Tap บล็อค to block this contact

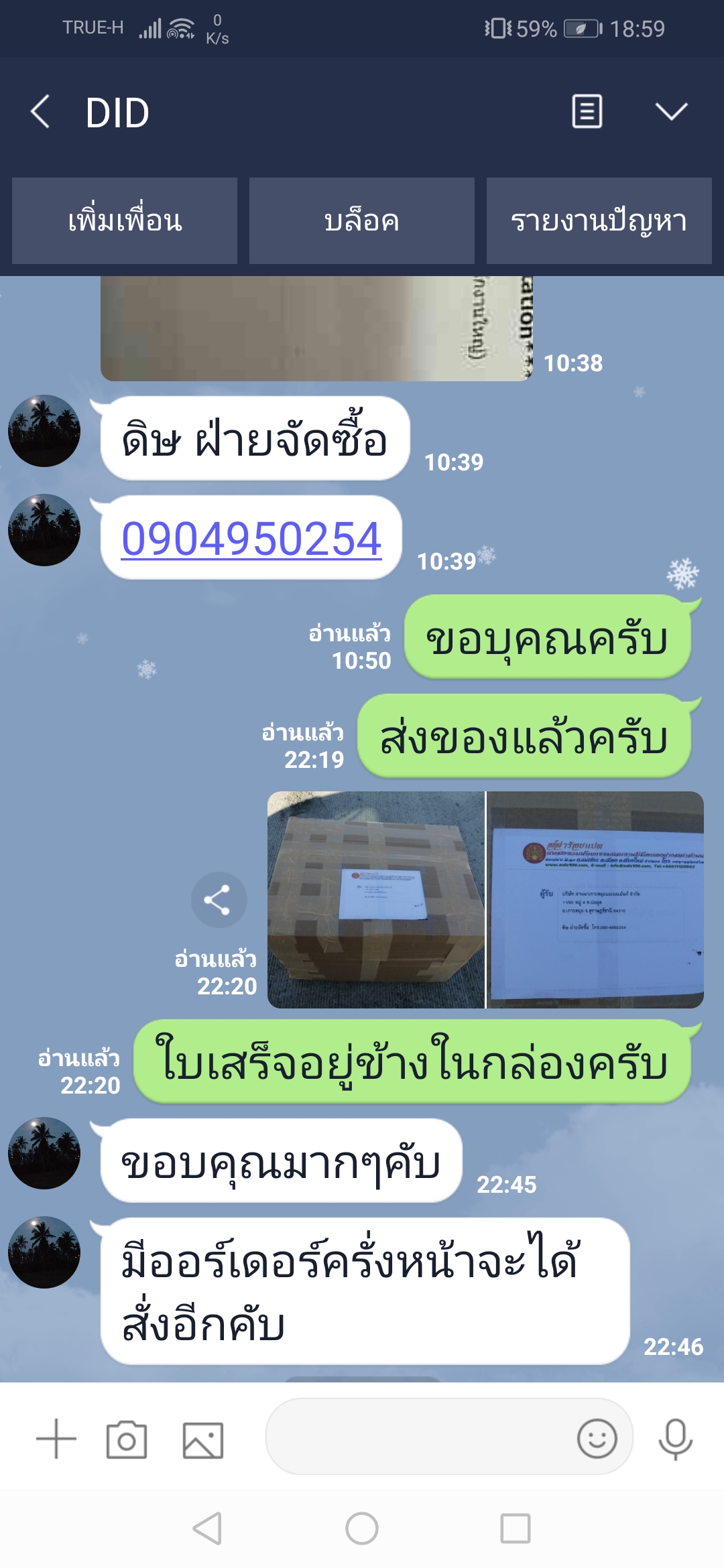(x=361, y=220)
